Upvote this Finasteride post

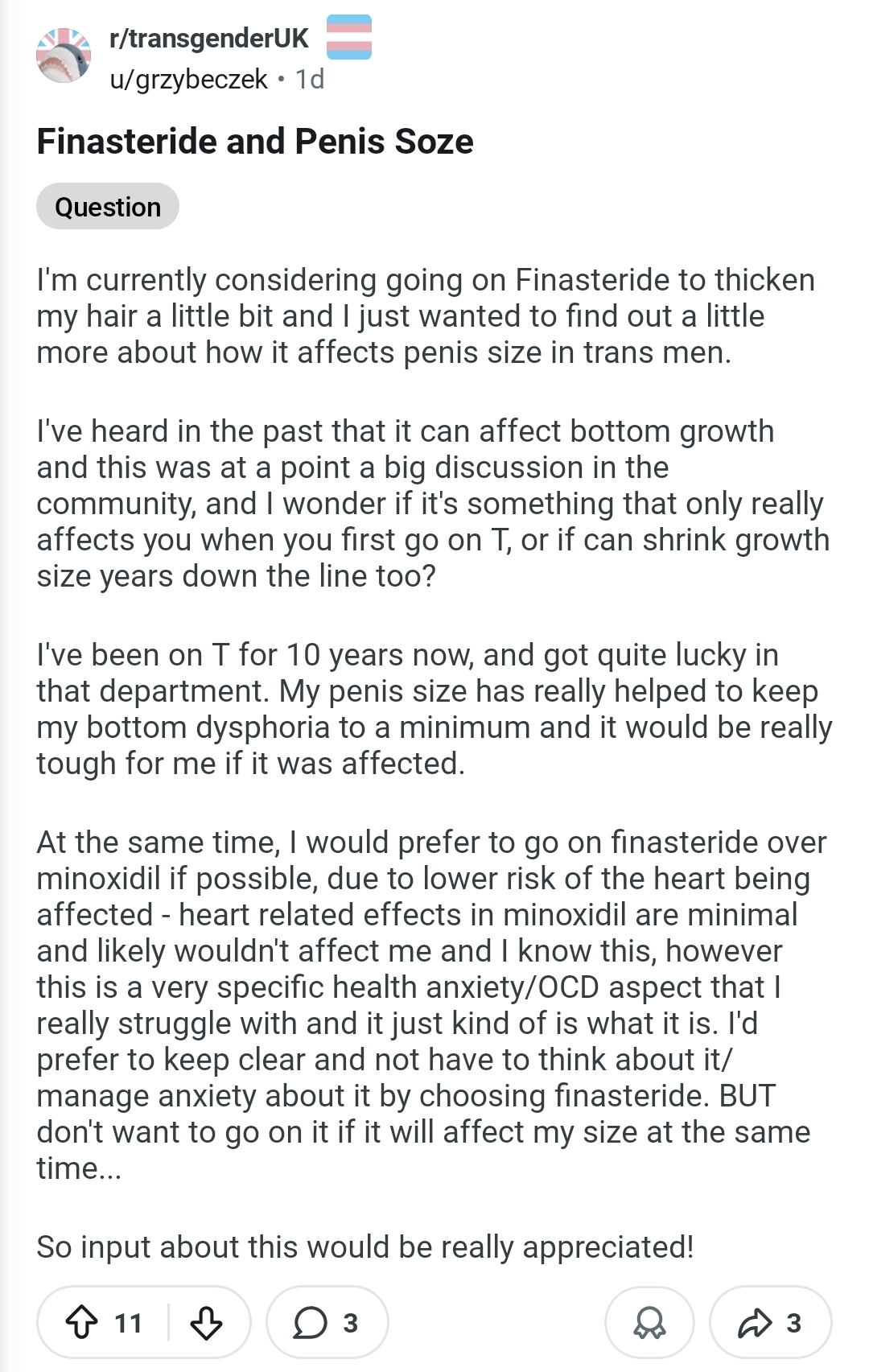coord(81,1323)
